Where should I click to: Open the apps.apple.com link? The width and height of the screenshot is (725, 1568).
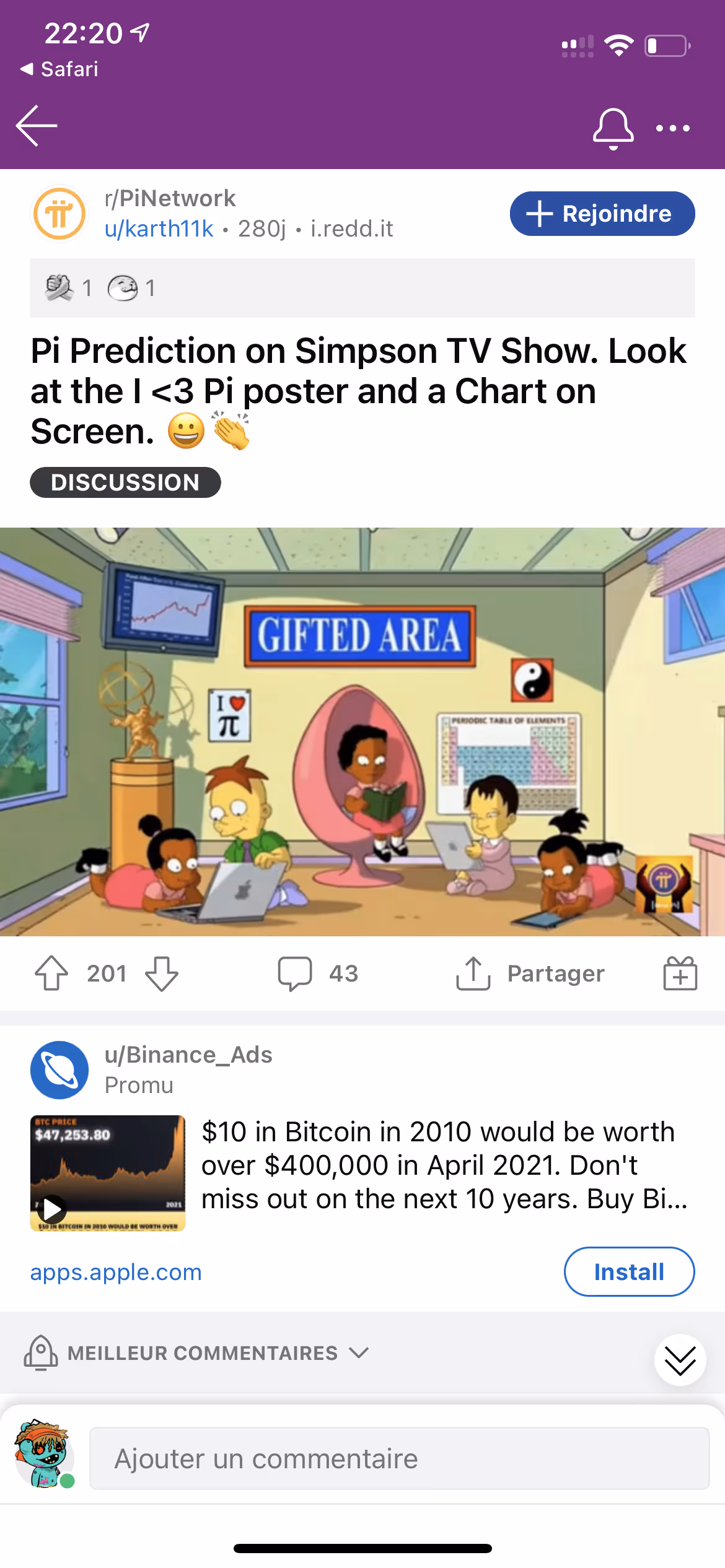click(116, 1272)
